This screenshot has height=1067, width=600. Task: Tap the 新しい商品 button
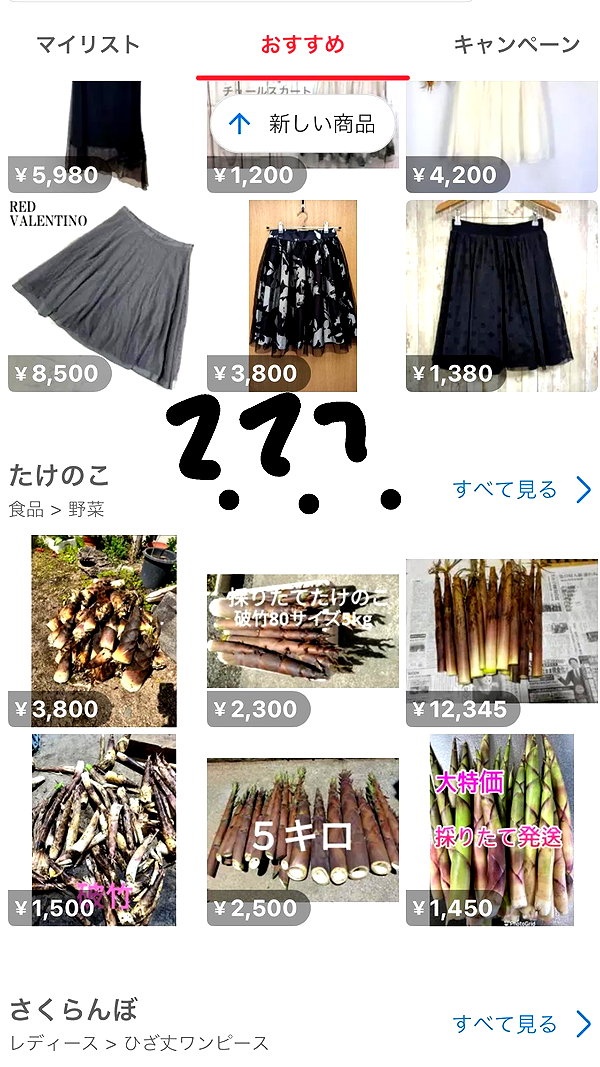(x=303, y=124)
